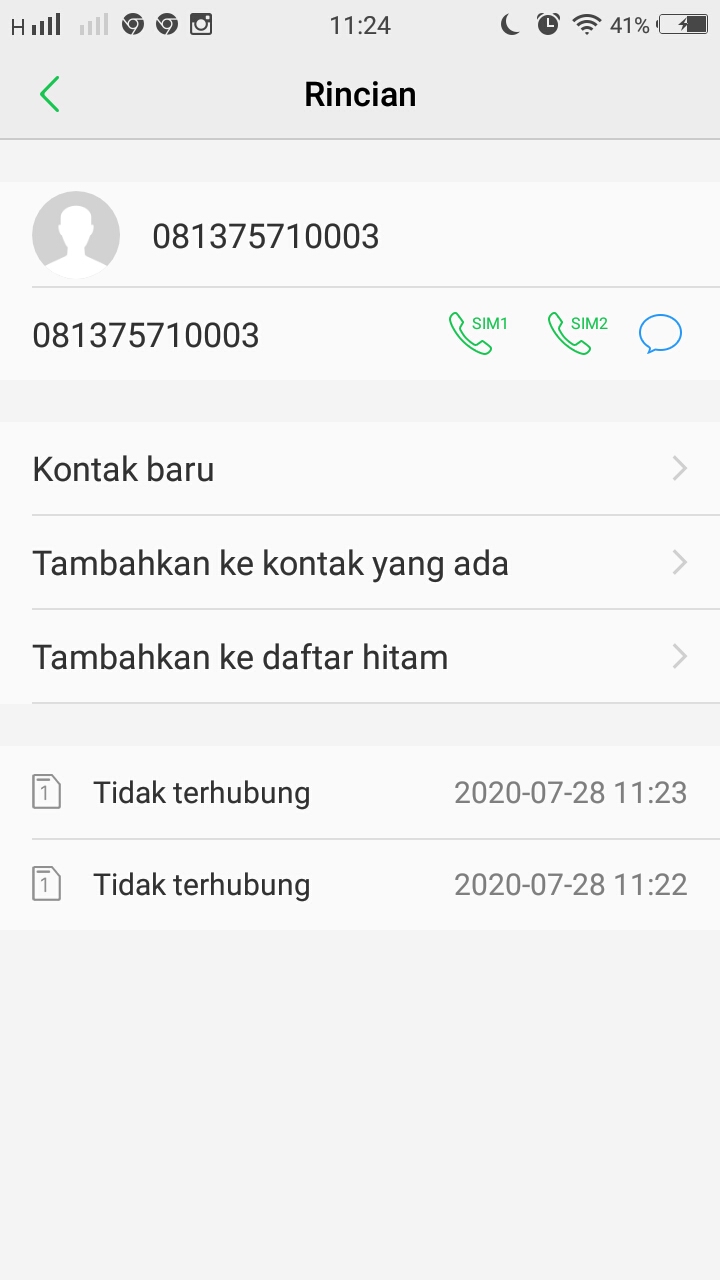Open the Chrome icon in the status bar

tap(131, 24)
